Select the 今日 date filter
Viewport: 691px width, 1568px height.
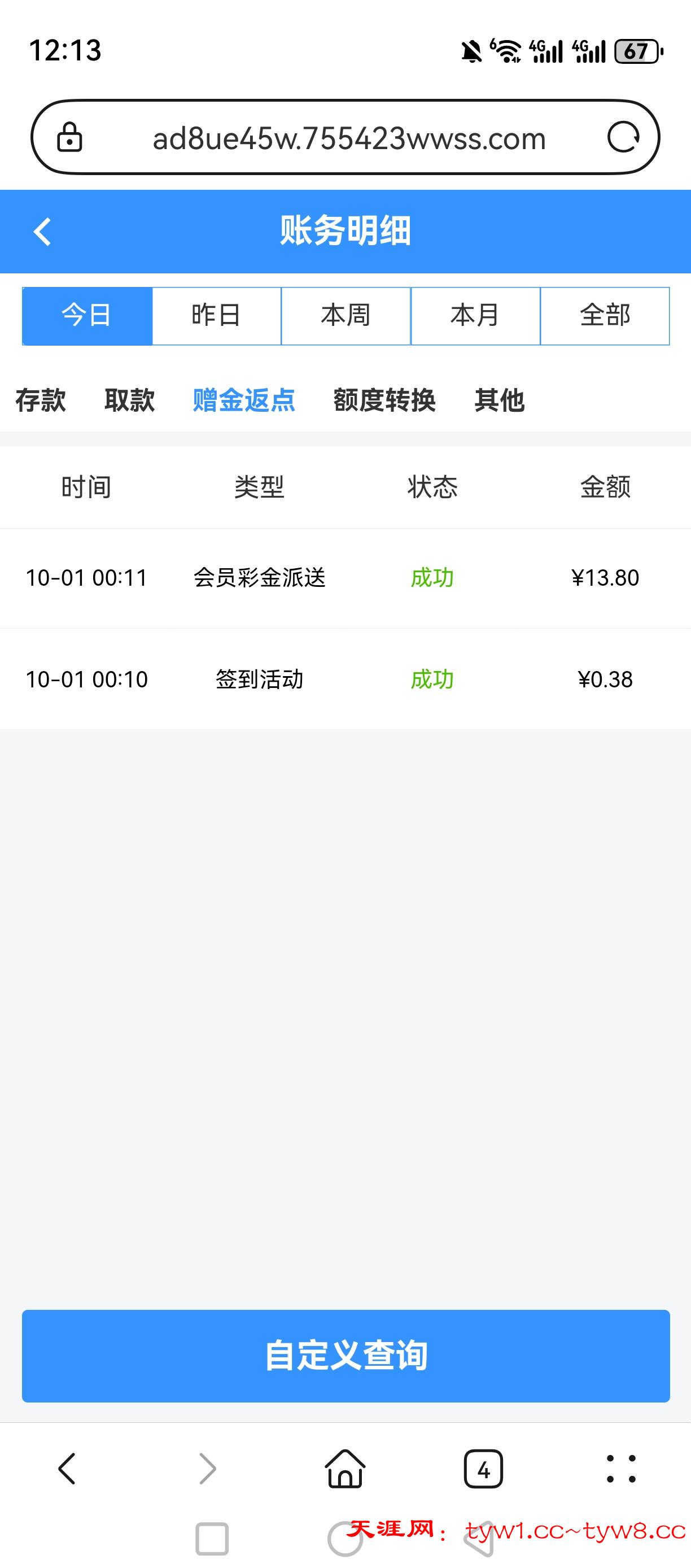coord(87,316)
